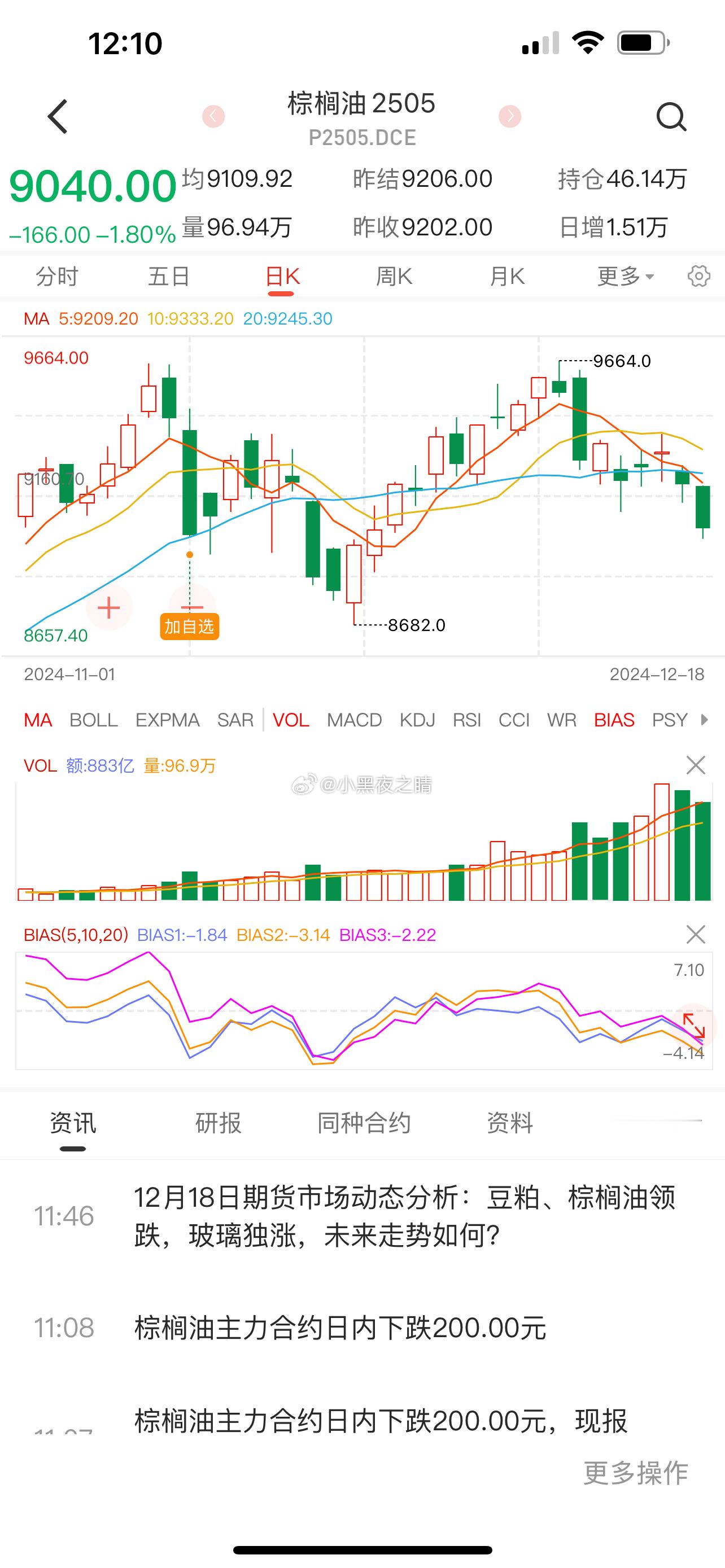Switch to the 分时 chart tab
Screen dimensions: 725x1568
coord(56,277)
